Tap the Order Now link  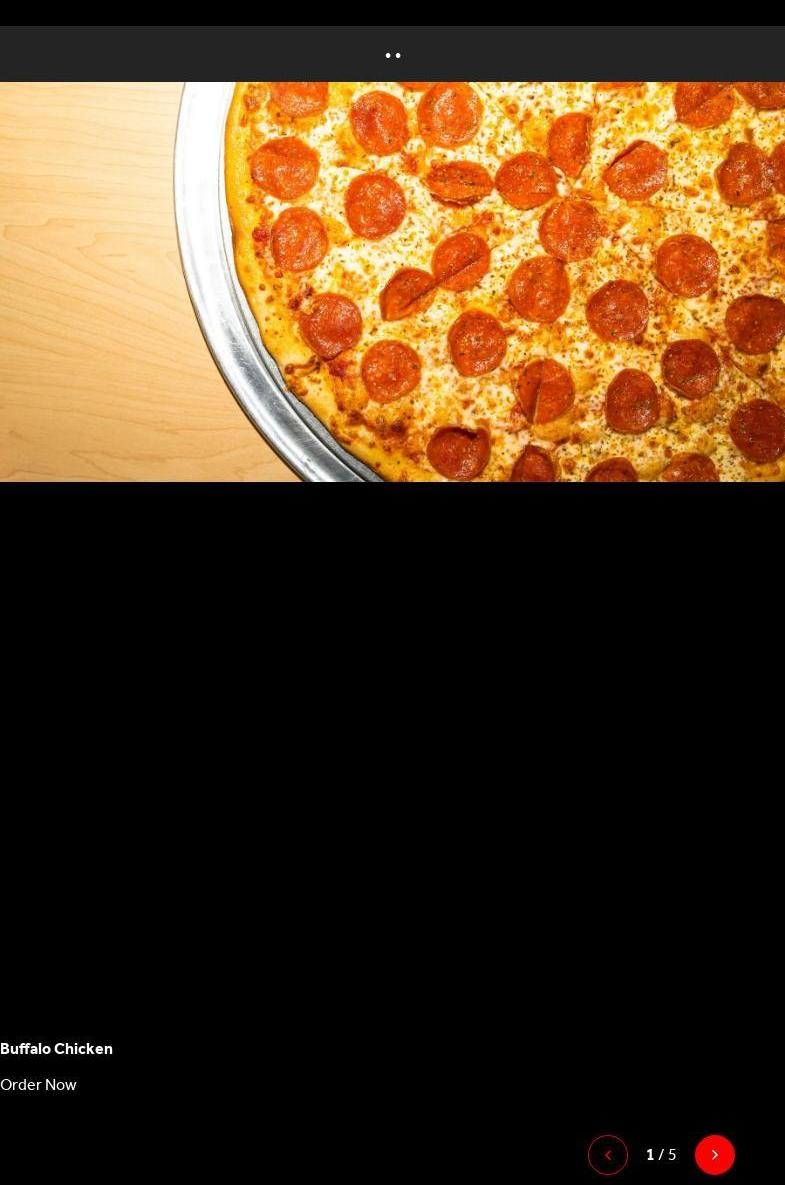(38, 1084)
